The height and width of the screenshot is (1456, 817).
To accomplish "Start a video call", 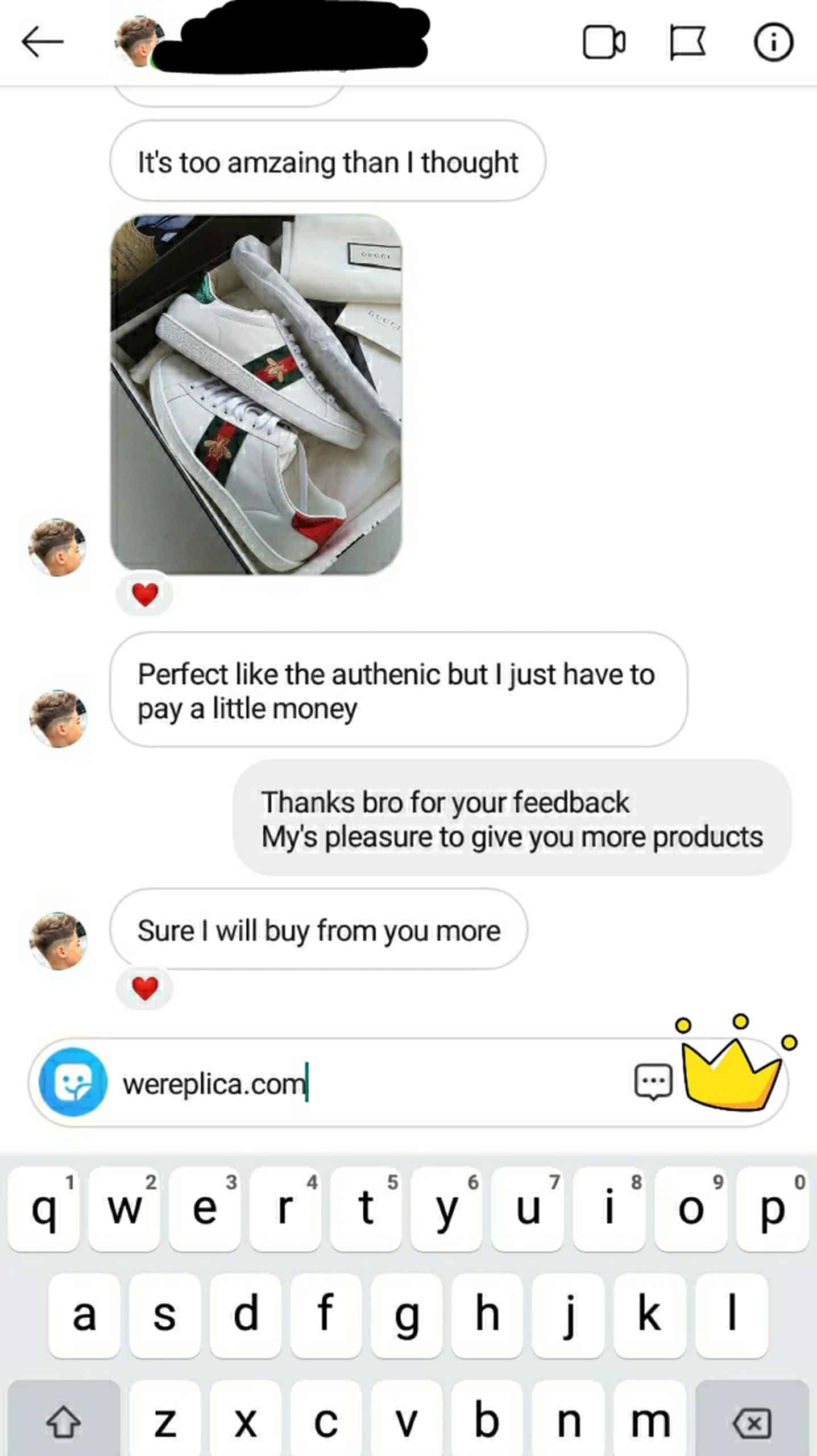I will pyautogui.click(x=604, y=43).
